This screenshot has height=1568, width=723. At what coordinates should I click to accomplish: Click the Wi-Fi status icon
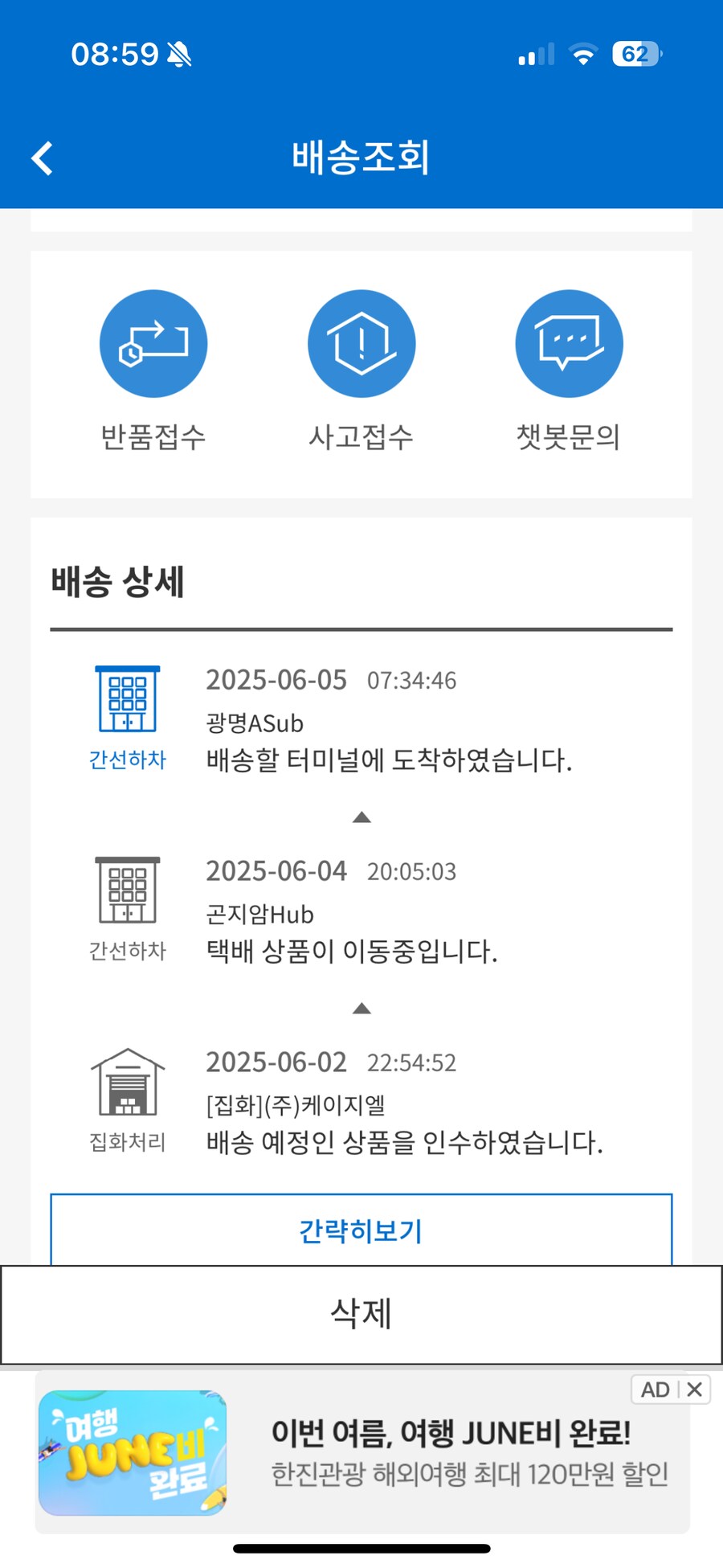[x=582, y=53]
